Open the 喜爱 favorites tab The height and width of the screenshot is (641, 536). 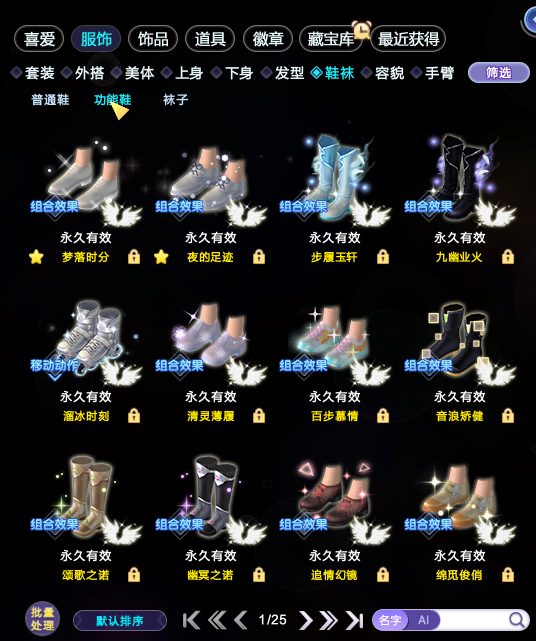click(39, 39)
